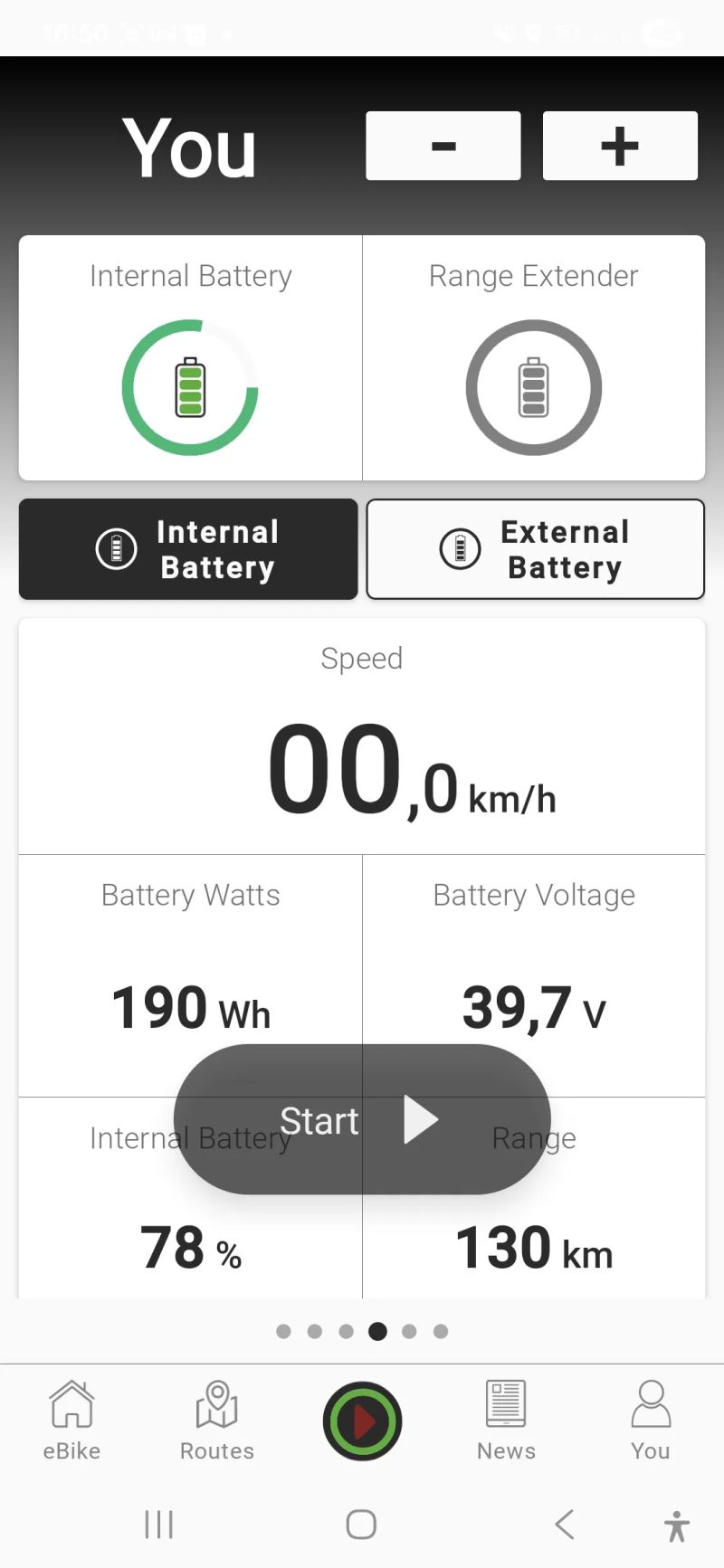Switch to the External Battery view

pyautogui.click(x=535, y=549)
